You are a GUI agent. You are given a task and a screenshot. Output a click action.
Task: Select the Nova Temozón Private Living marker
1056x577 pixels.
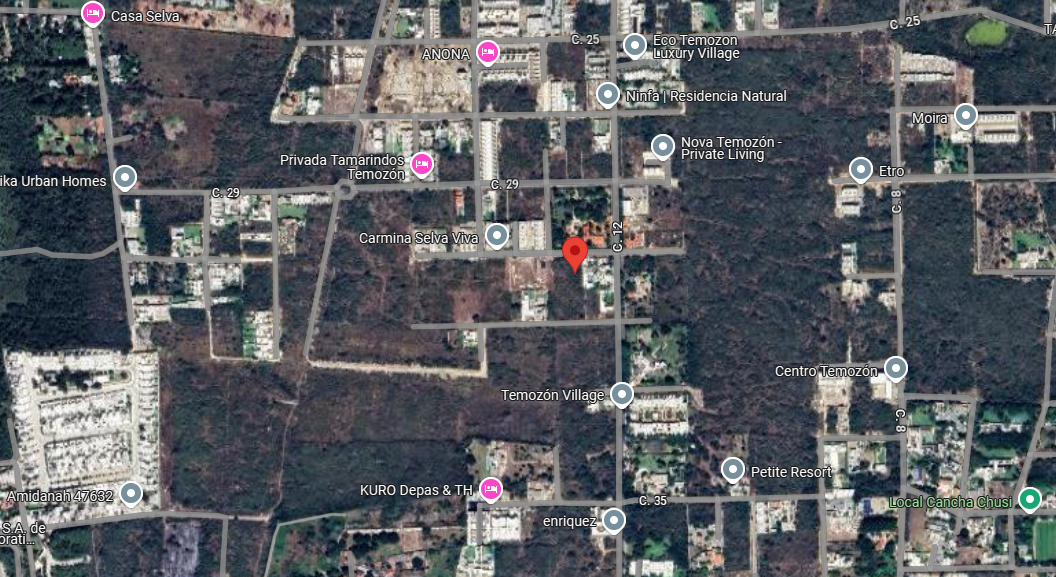(663, 147)
